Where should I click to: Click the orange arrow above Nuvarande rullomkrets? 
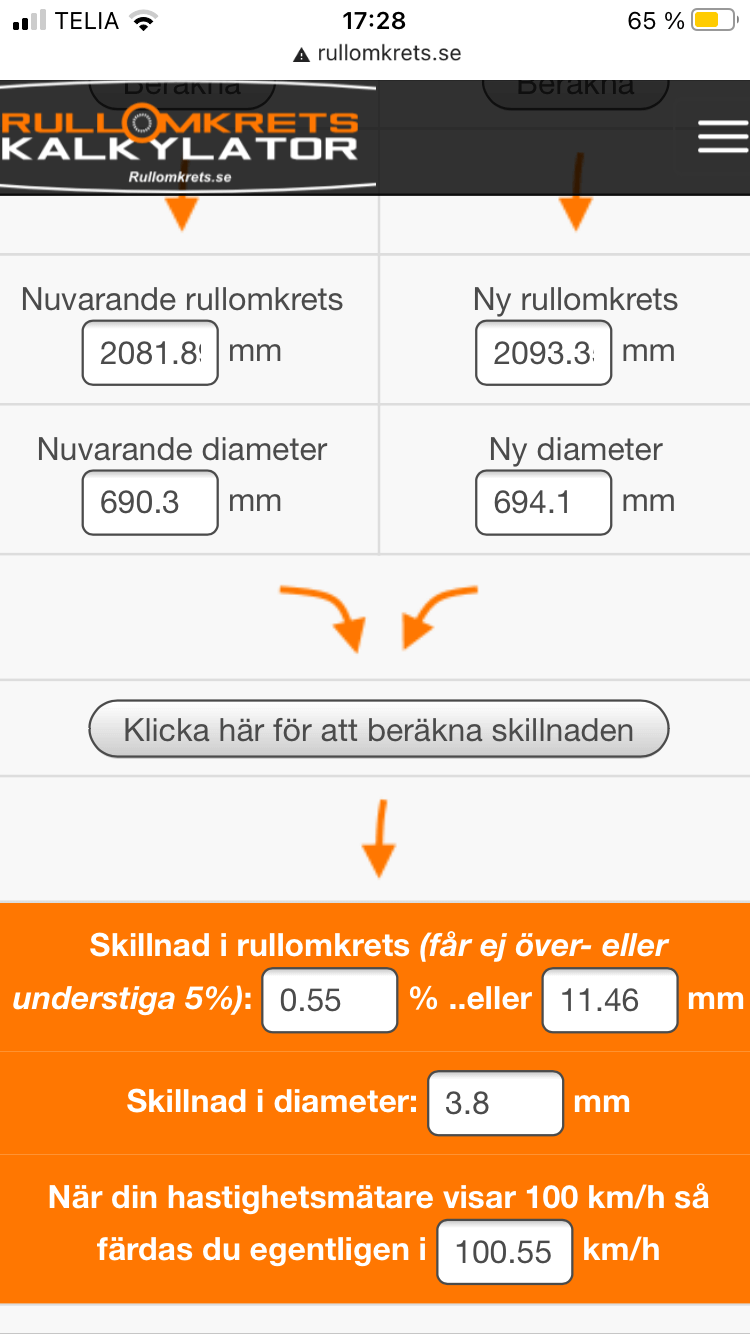pos(180,213)
